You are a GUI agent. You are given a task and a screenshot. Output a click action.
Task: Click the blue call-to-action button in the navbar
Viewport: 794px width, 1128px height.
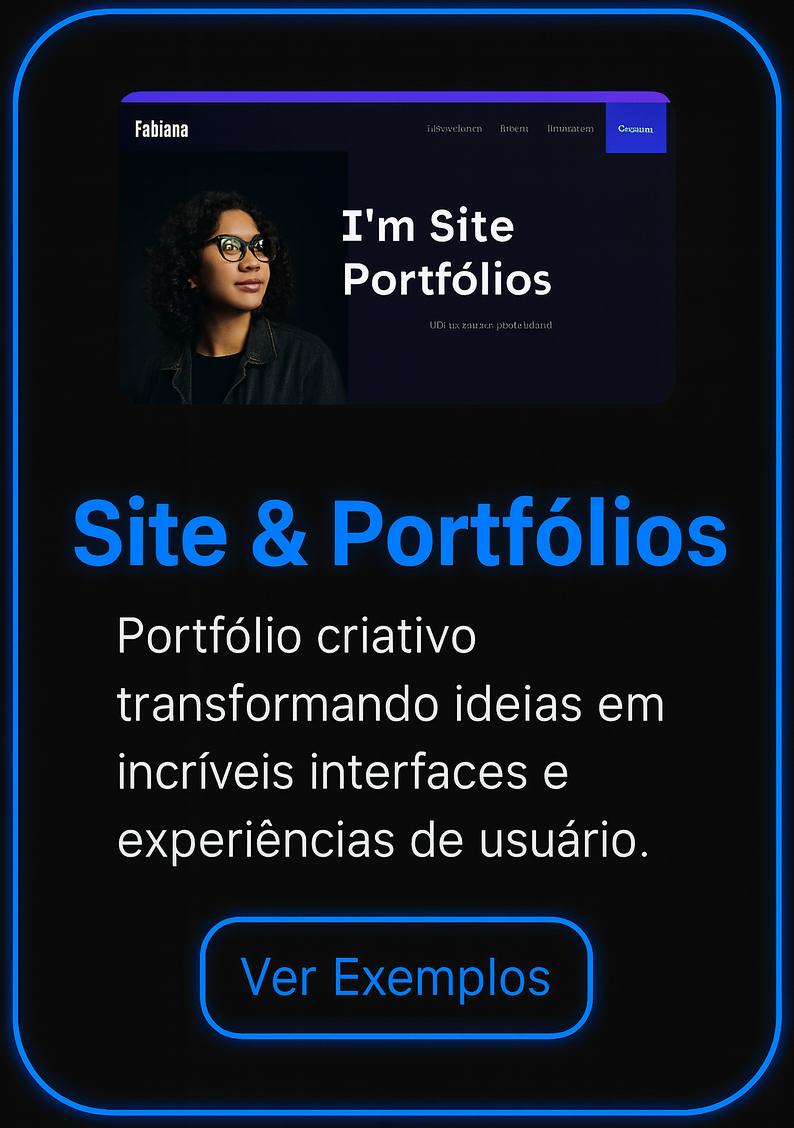tap(637, 129)
